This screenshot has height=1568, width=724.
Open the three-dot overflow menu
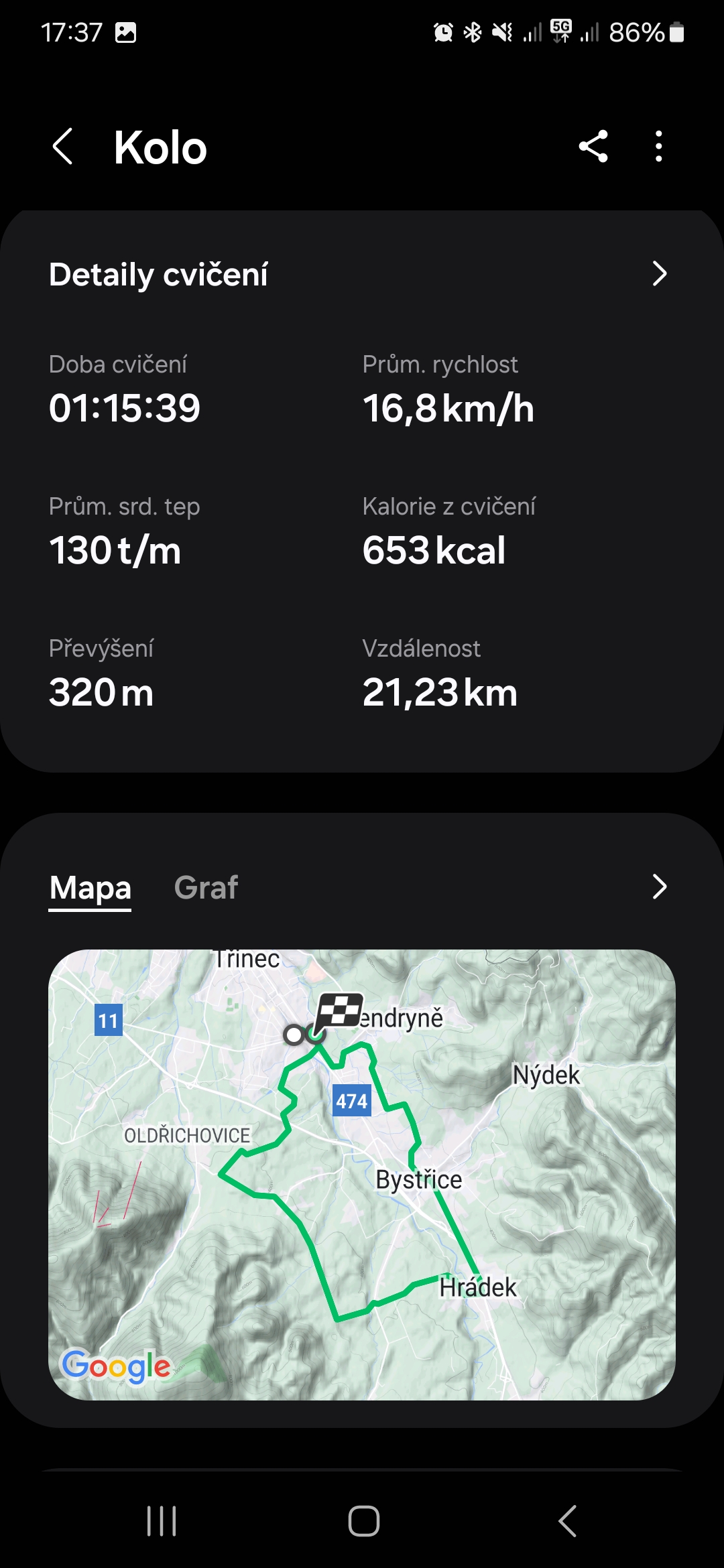pyautogui.click(x=659, y=147)
